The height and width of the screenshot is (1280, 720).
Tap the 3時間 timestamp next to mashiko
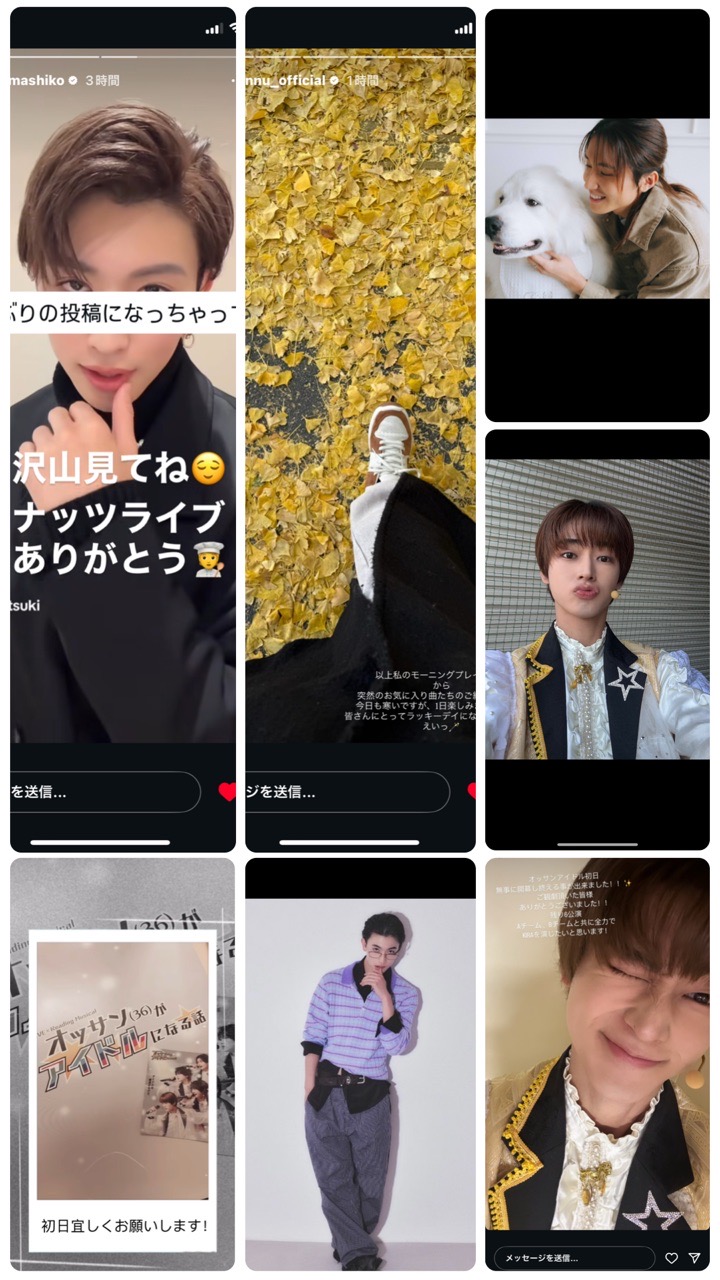tap(103, 80)
